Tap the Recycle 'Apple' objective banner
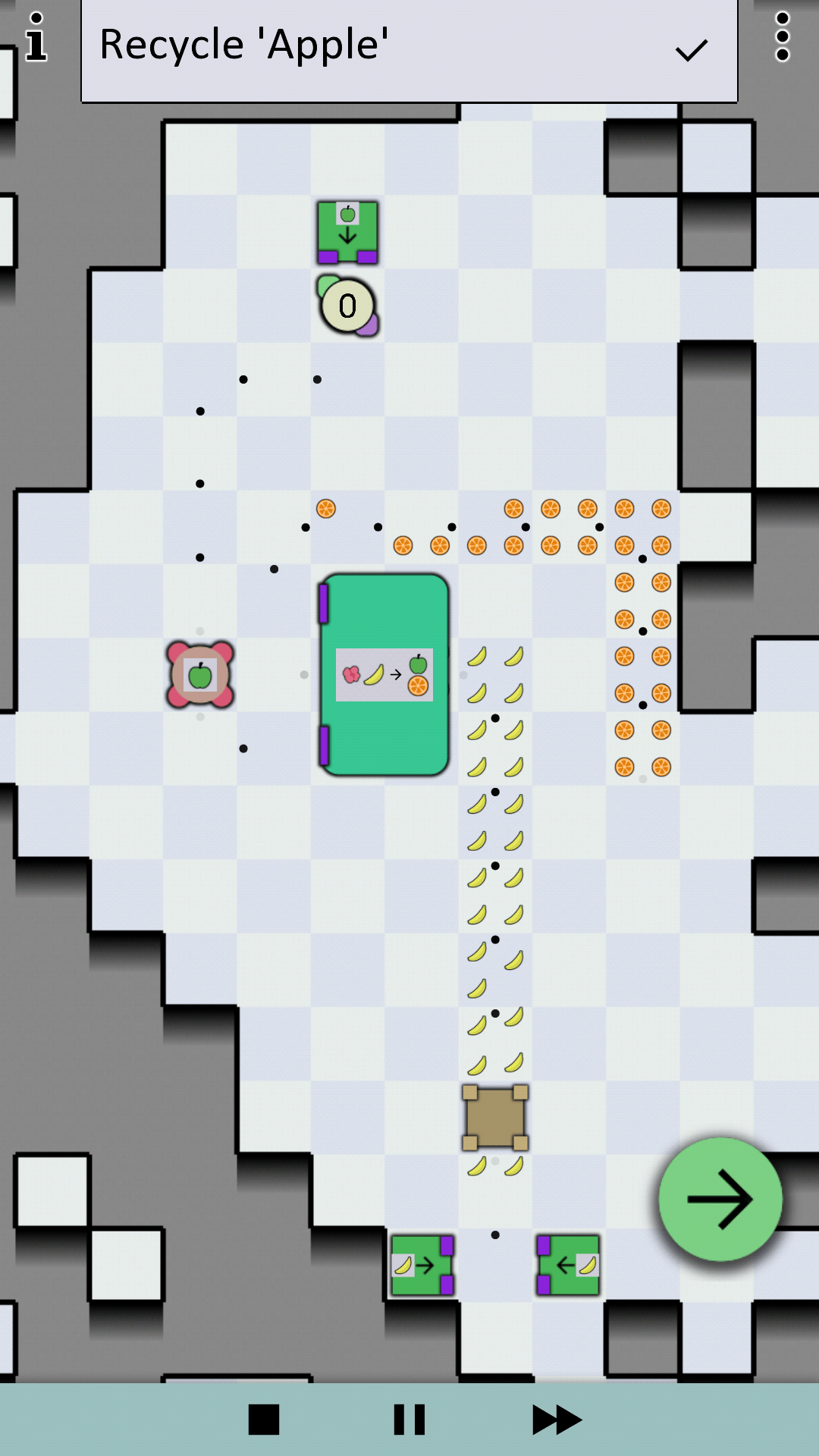 point(409,50)
